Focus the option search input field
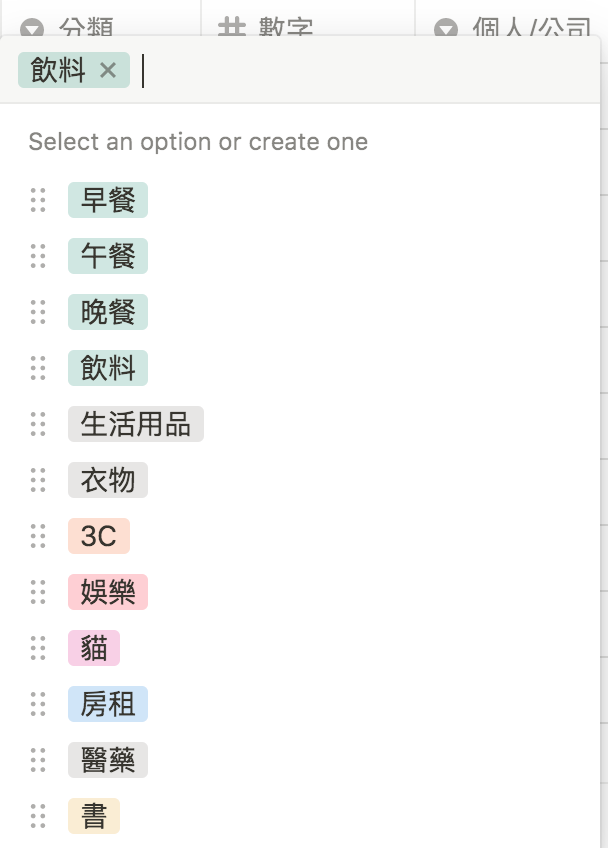Image resolution: width=608 pixels, height=848 pixels. tap(360, 70)
